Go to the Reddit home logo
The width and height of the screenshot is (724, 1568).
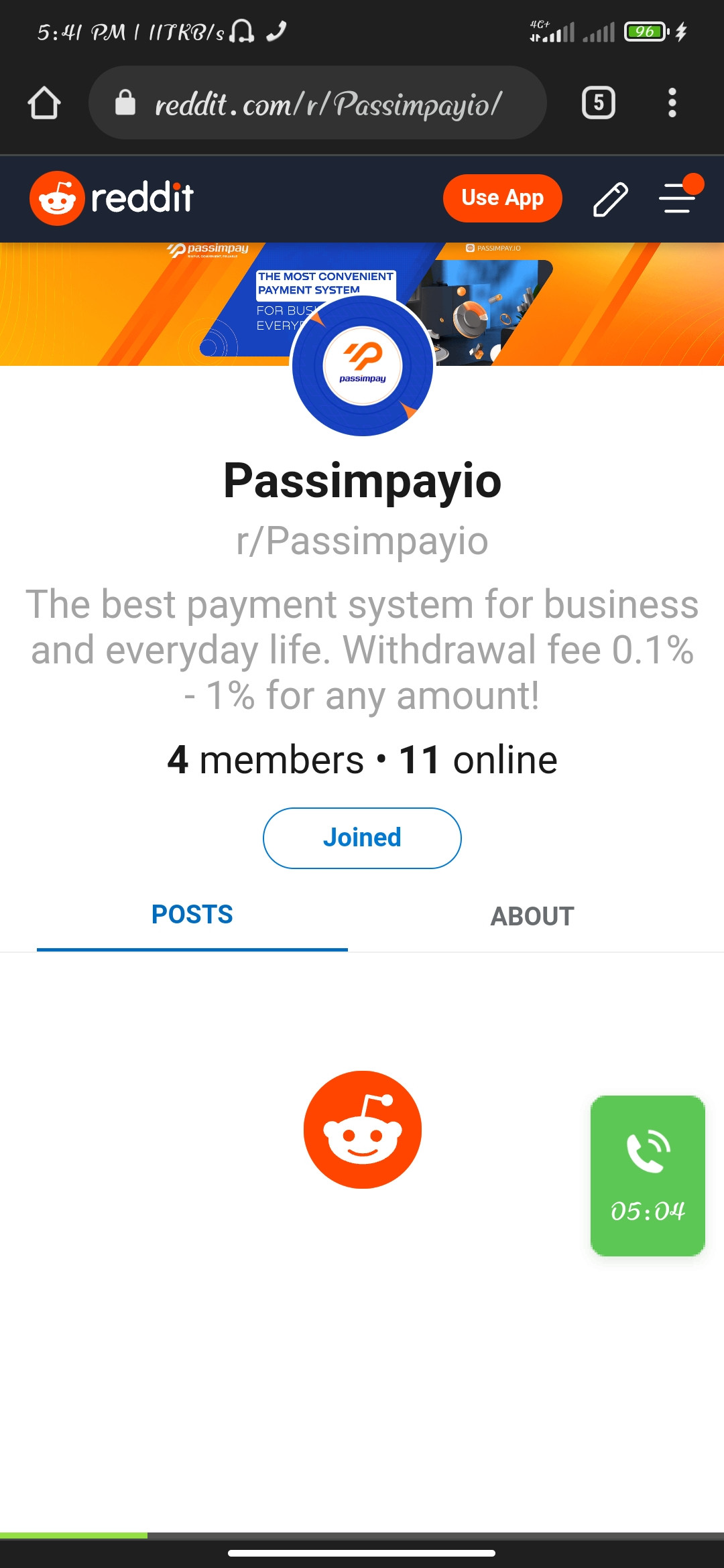112,198
